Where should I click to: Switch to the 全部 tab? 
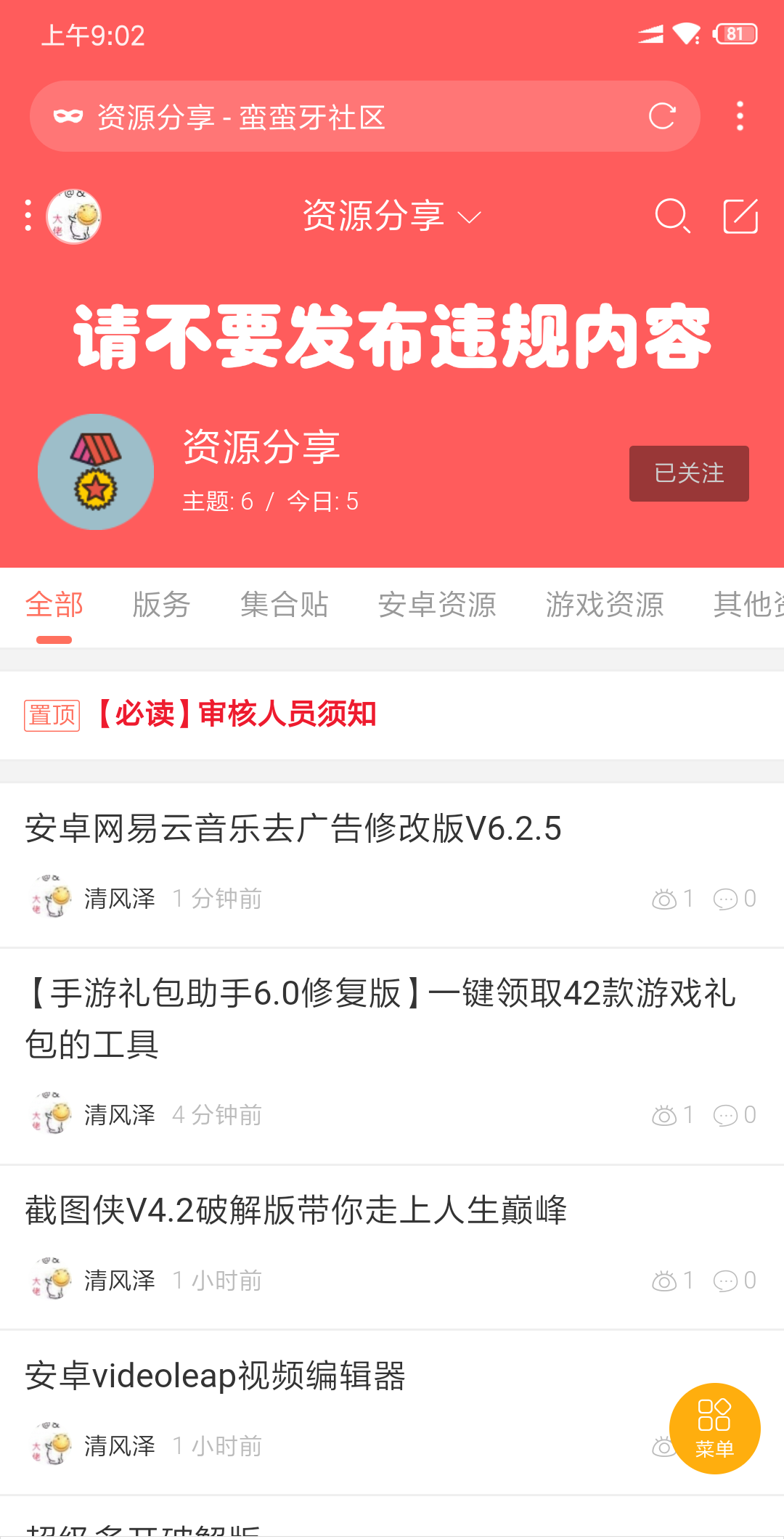tap(54, 605)
